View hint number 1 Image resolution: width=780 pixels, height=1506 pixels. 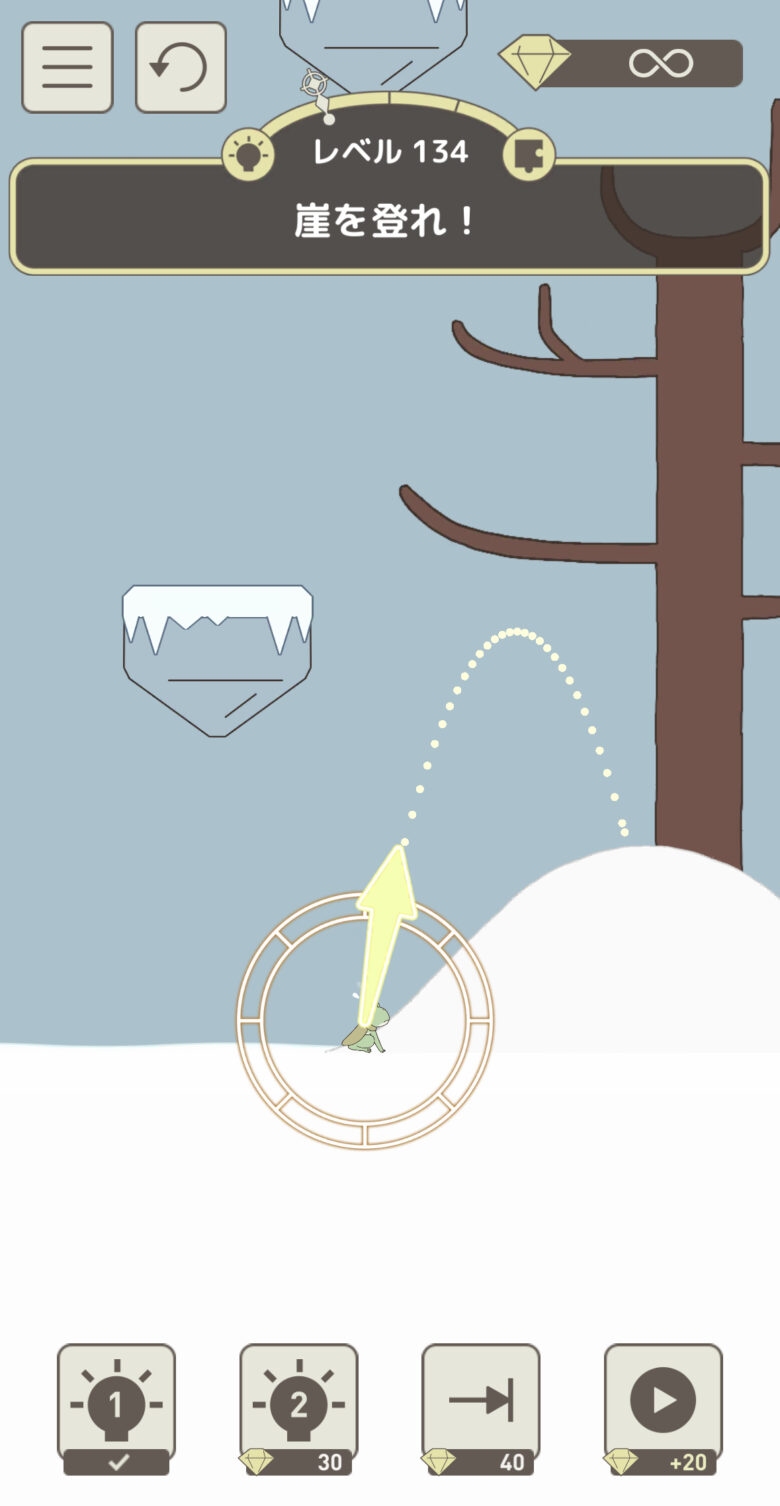coord(116,1408)
